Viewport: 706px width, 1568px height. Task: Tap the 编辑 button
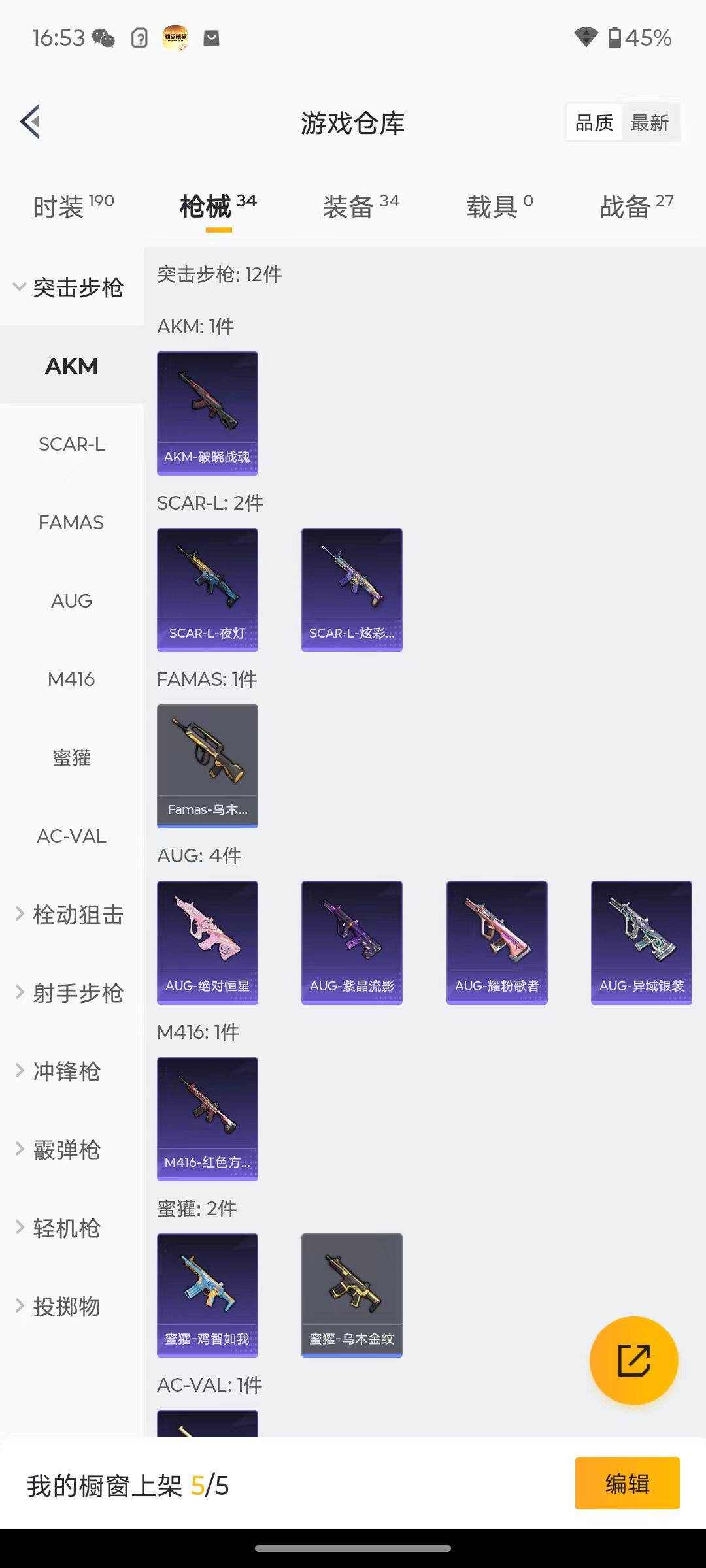[627, 1483]
